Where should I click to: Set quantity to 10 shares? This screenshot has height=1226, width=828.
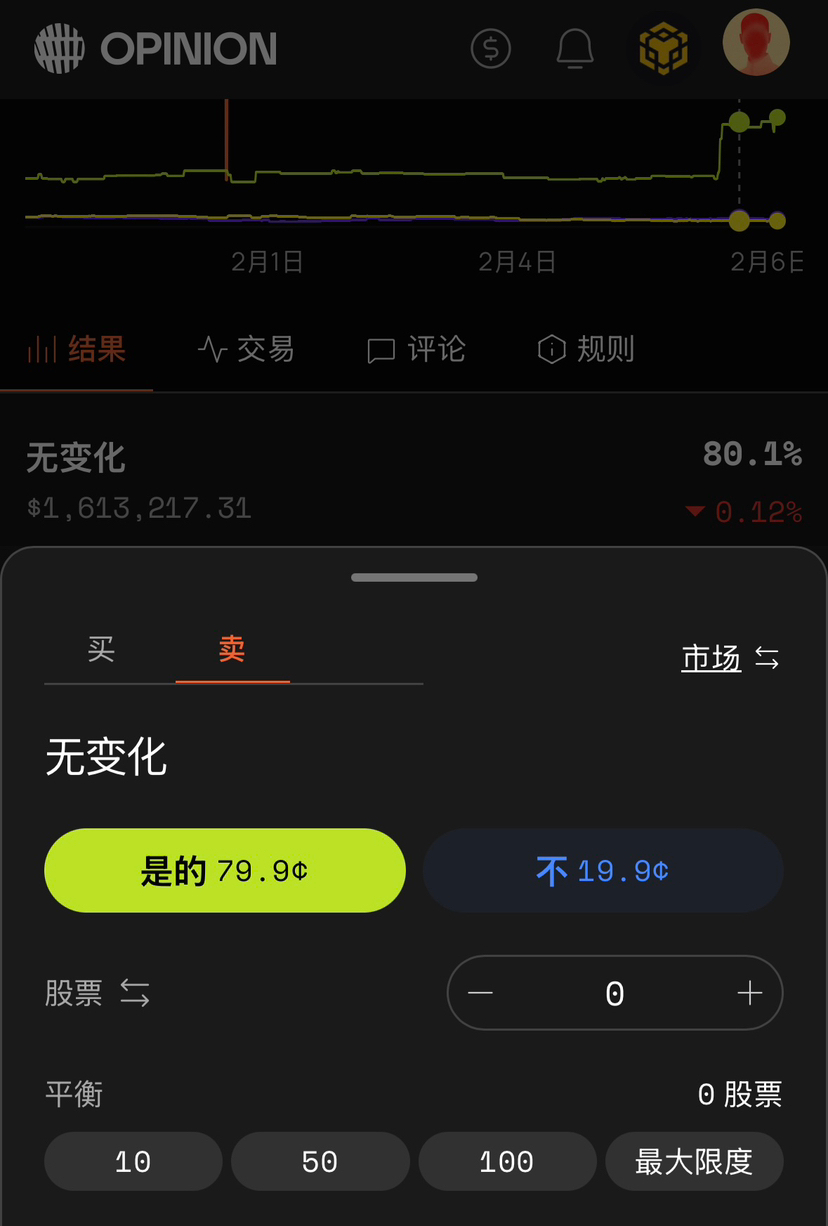coord(133,1161)
